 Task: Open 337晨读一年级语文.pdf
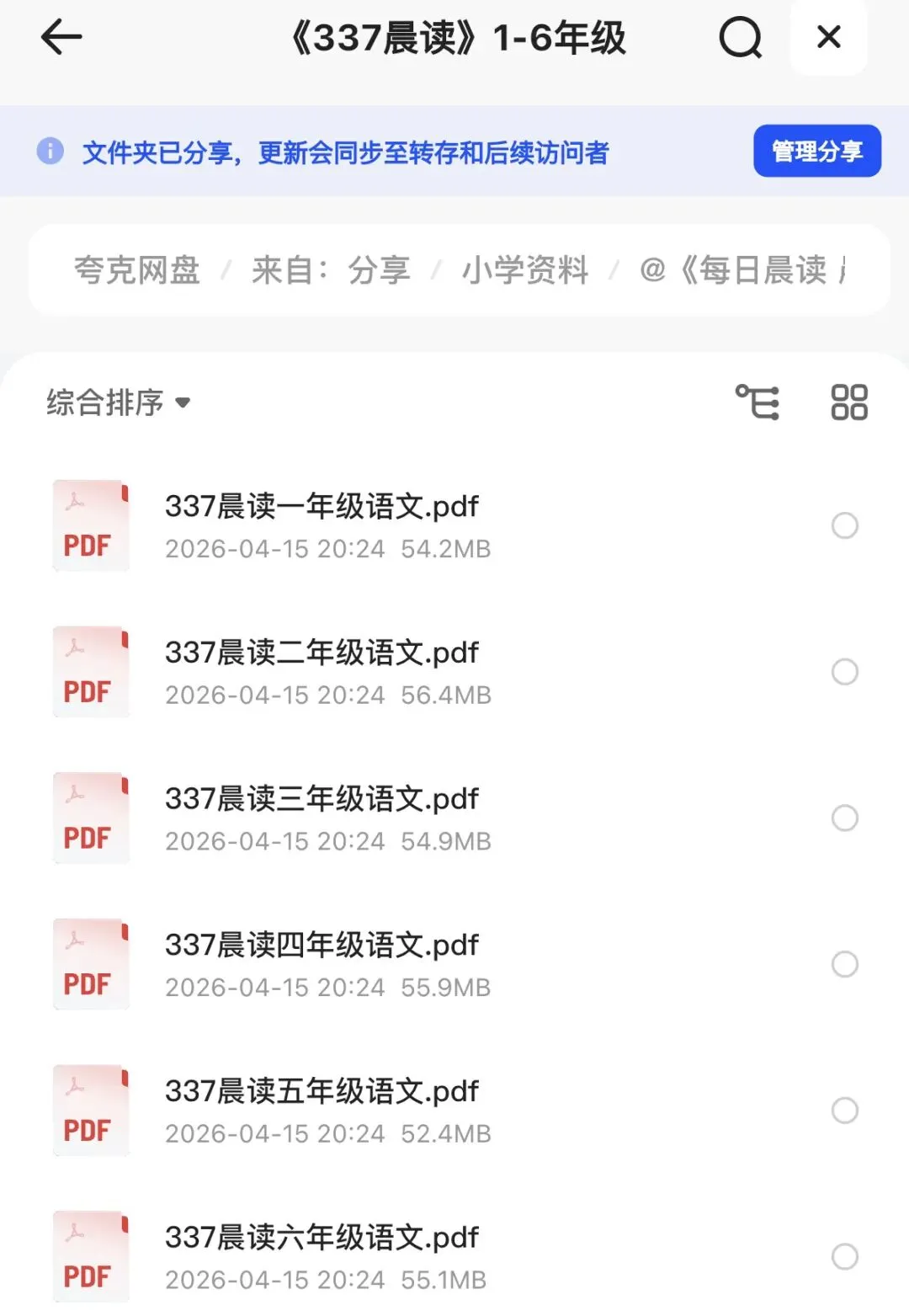[322, 507]
